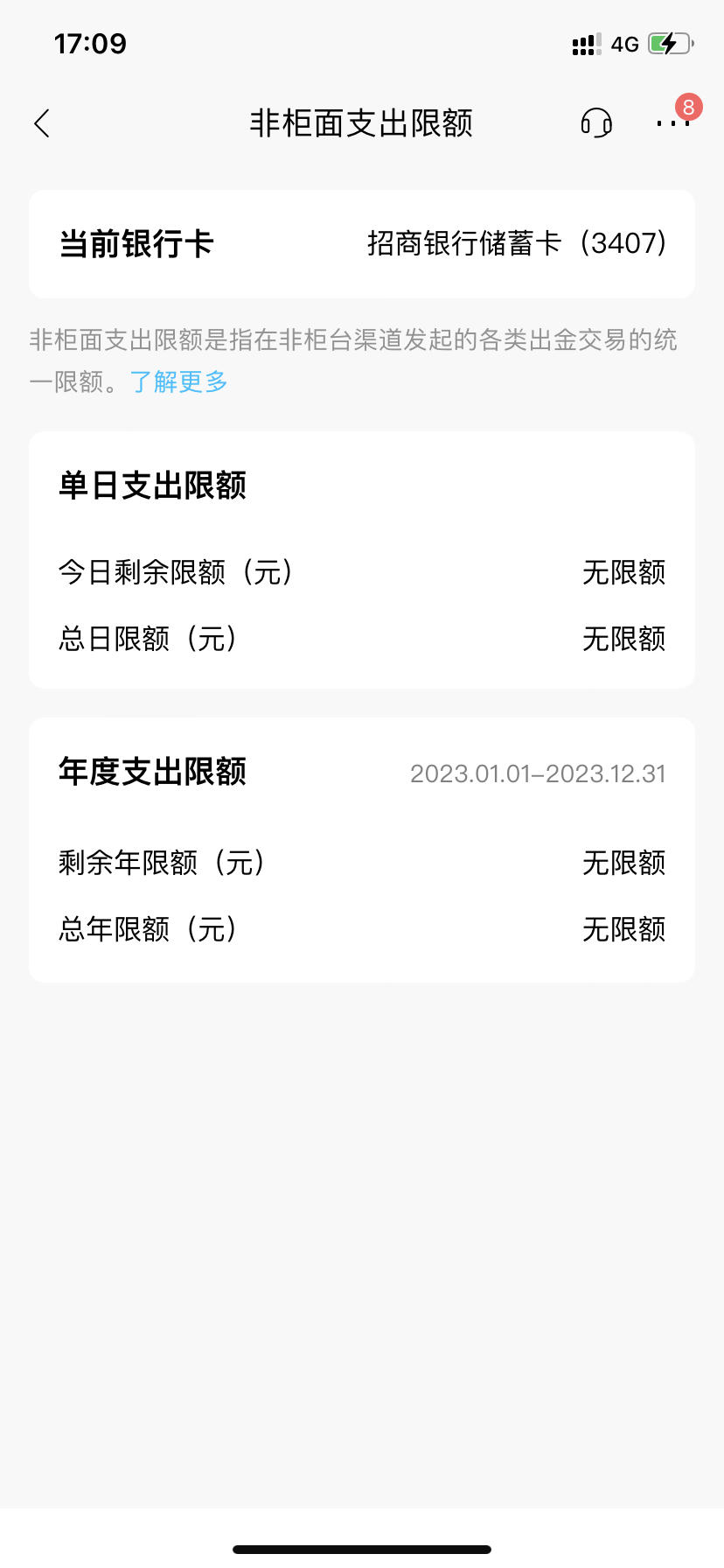Open the three-dot more menu
The width and height of the screenshot is (724, 1568).
point(672,123)
